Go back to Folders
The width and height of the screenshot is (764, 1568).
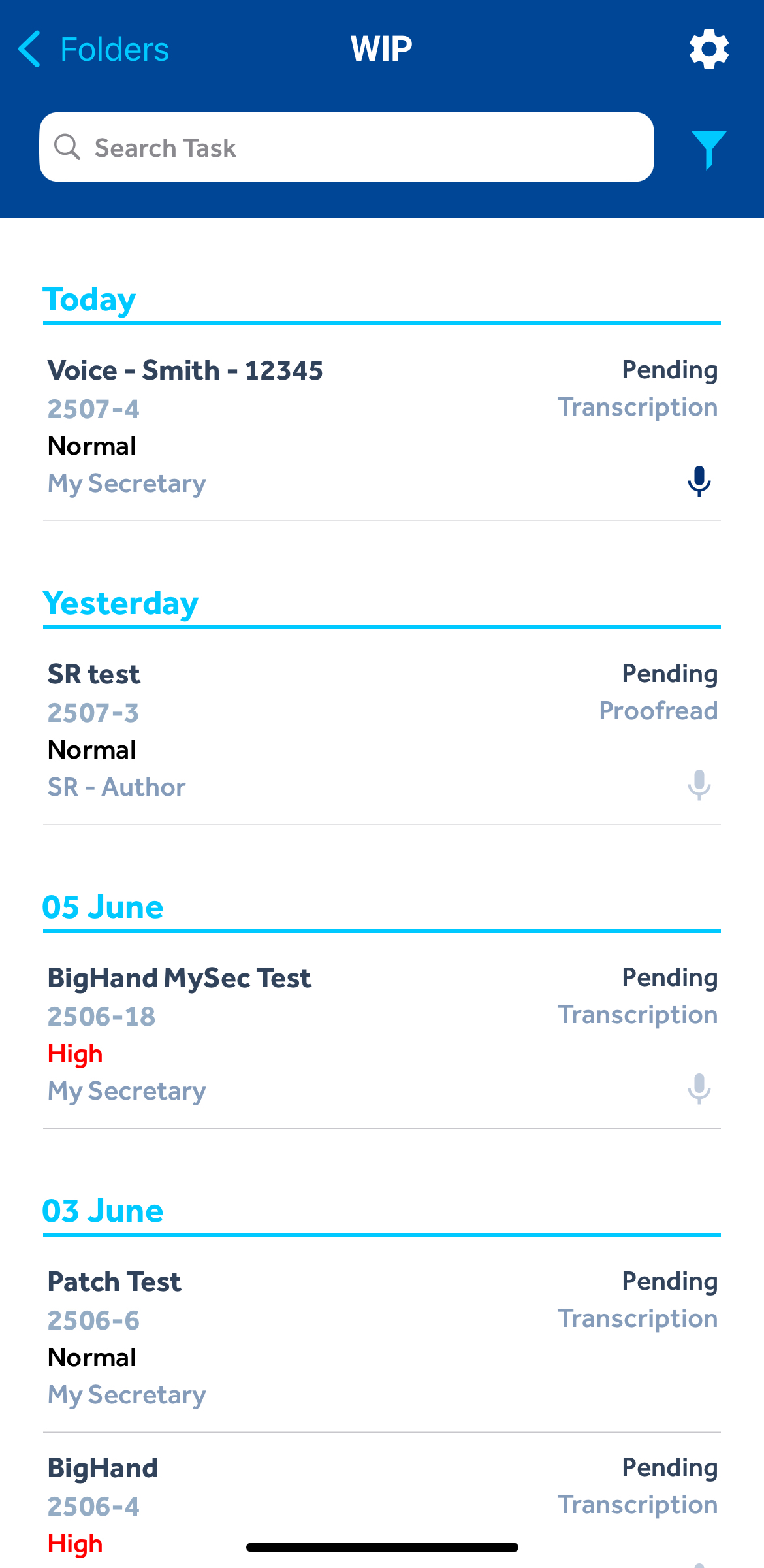coord(94,50)
